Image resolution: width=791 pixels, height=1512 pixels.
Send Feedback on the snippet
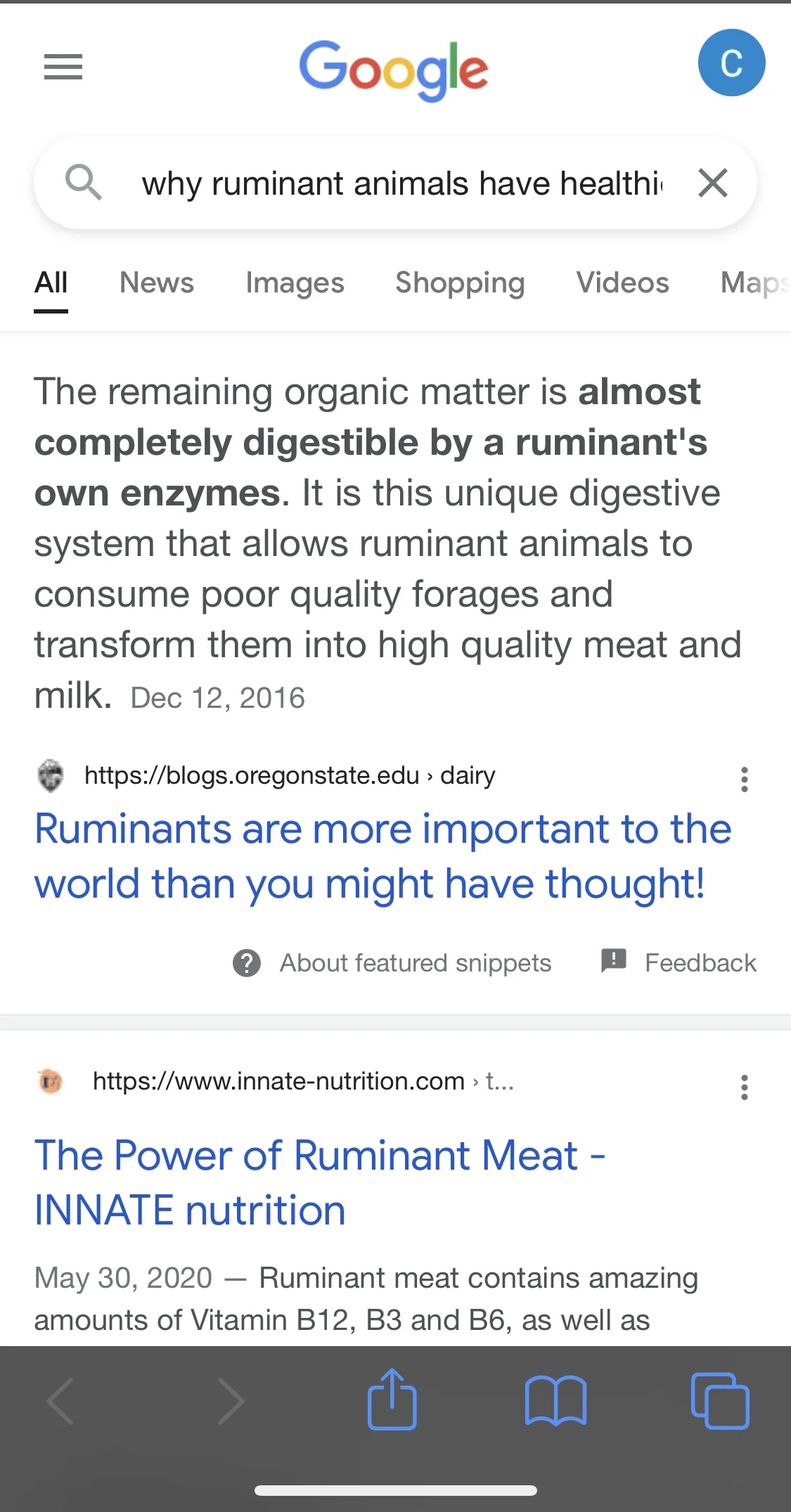(x=679, y=962)
